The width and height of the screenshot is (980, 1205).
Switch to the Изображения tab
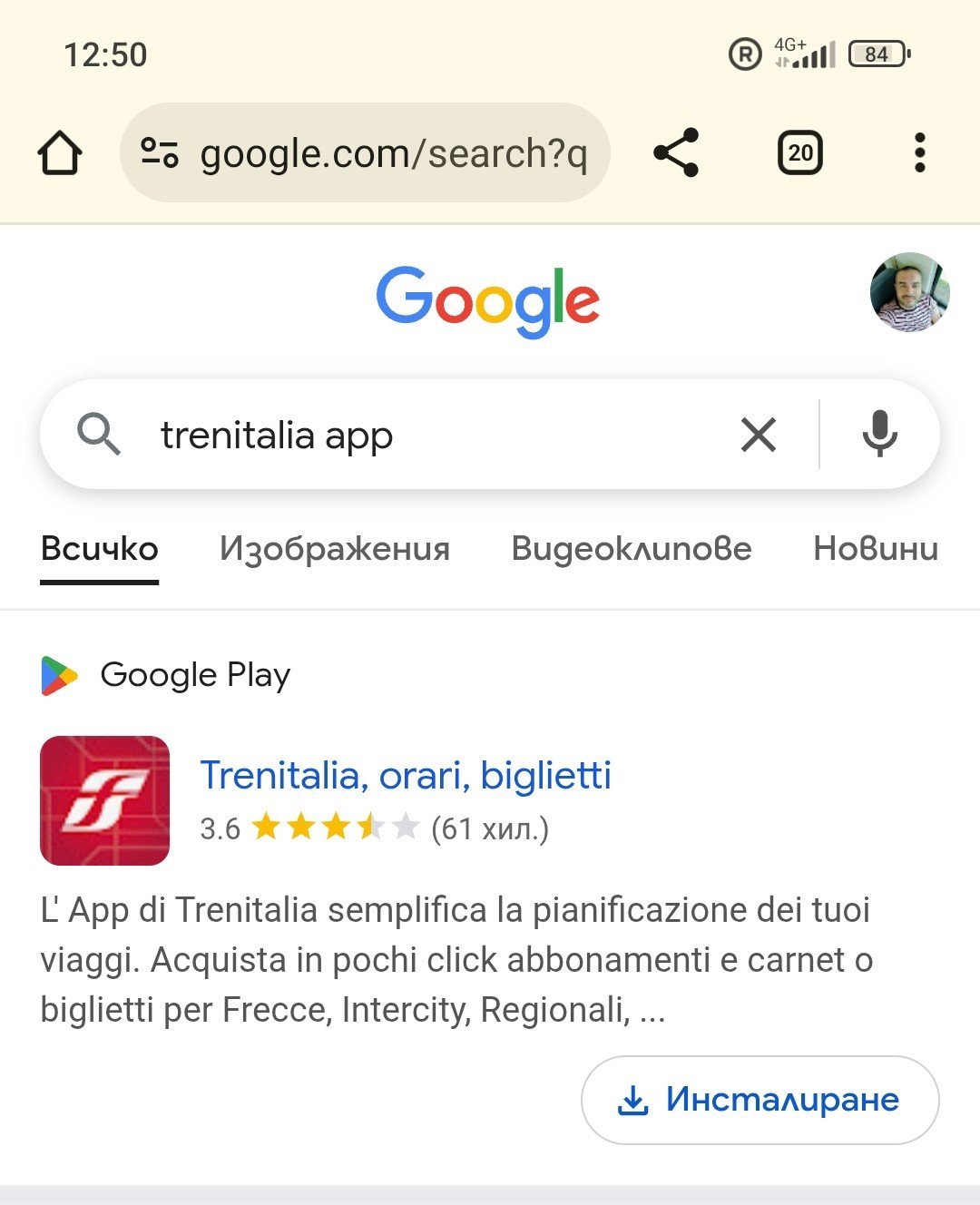point(335,548)
